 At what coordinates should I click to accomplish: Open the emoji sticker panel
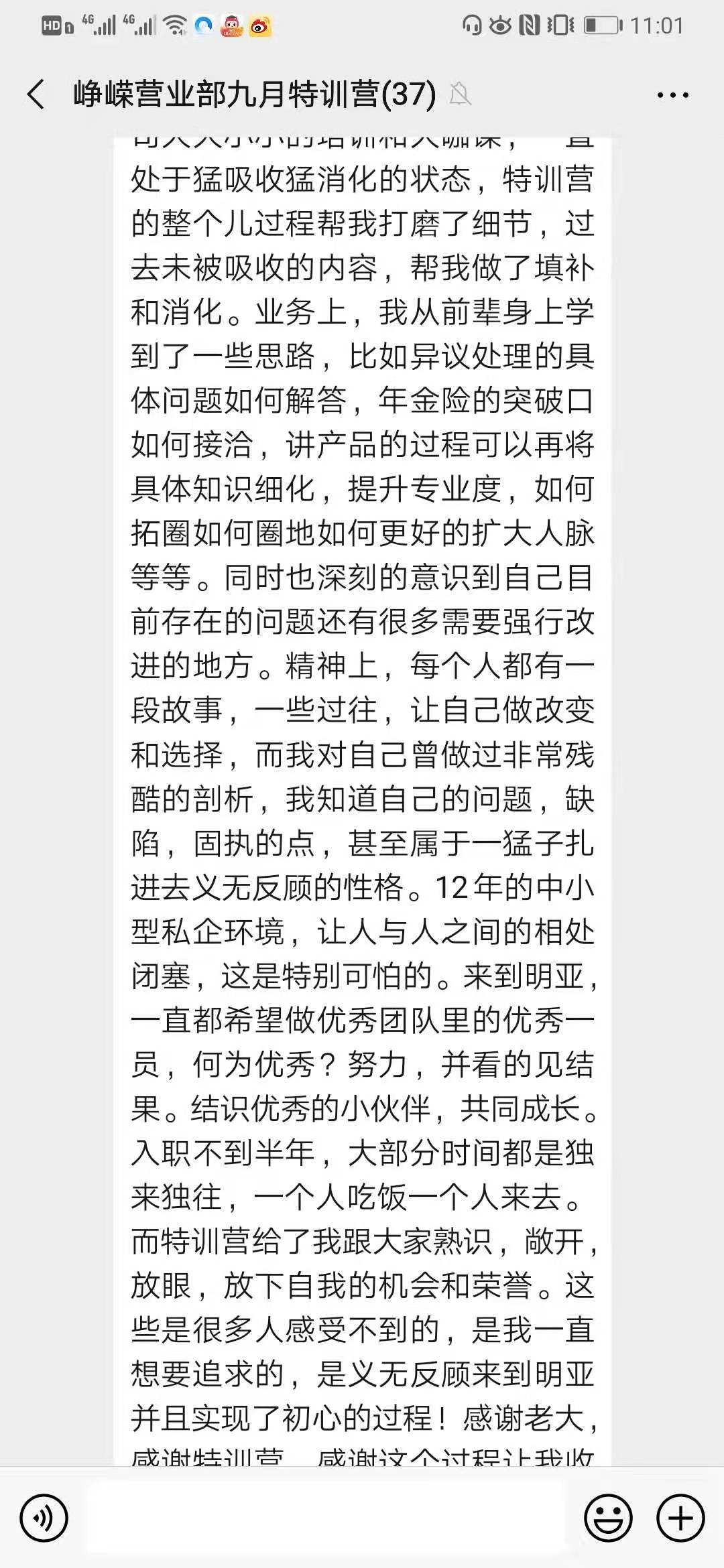point(608,1518)
